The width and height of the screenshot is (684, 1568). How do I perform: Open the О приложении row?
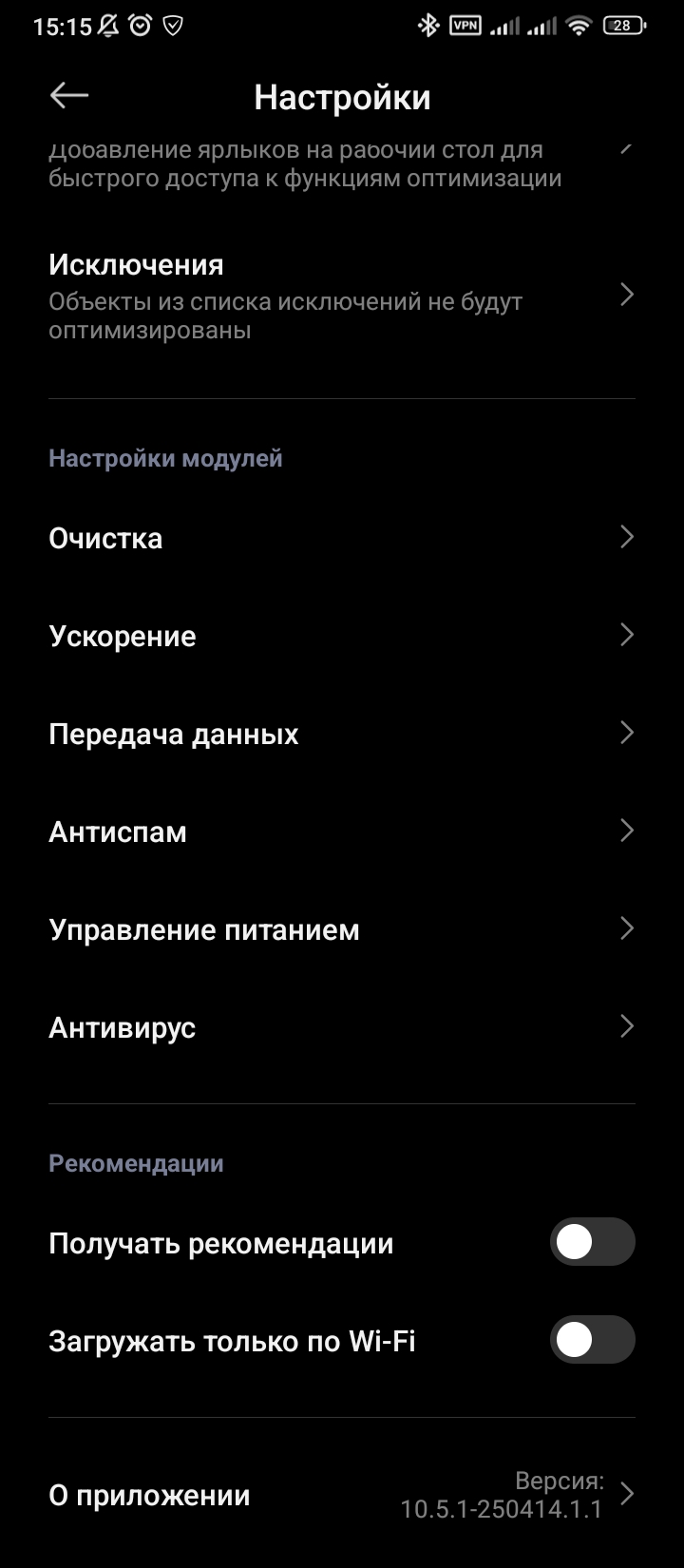click(x=340, y=1494)
